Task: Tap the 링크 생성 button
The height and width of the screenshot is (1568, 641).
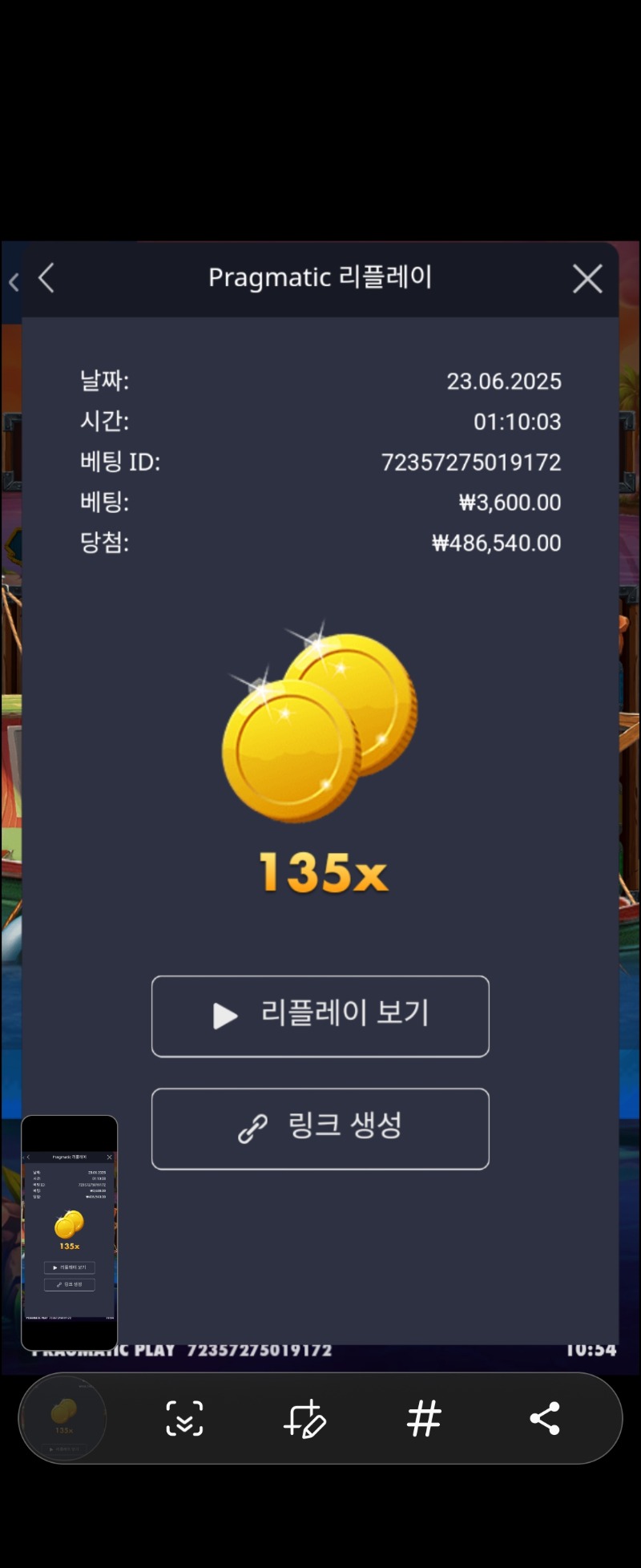Action: [320, 1128]
